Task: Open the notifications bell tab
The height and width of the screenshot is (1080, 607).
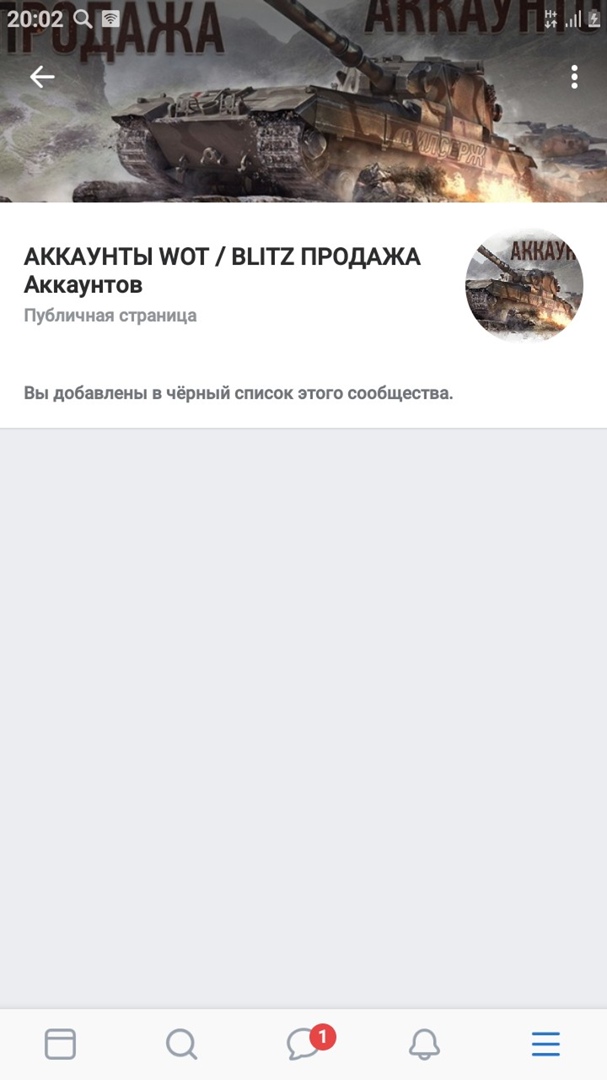Action: tap(425, 1044)
